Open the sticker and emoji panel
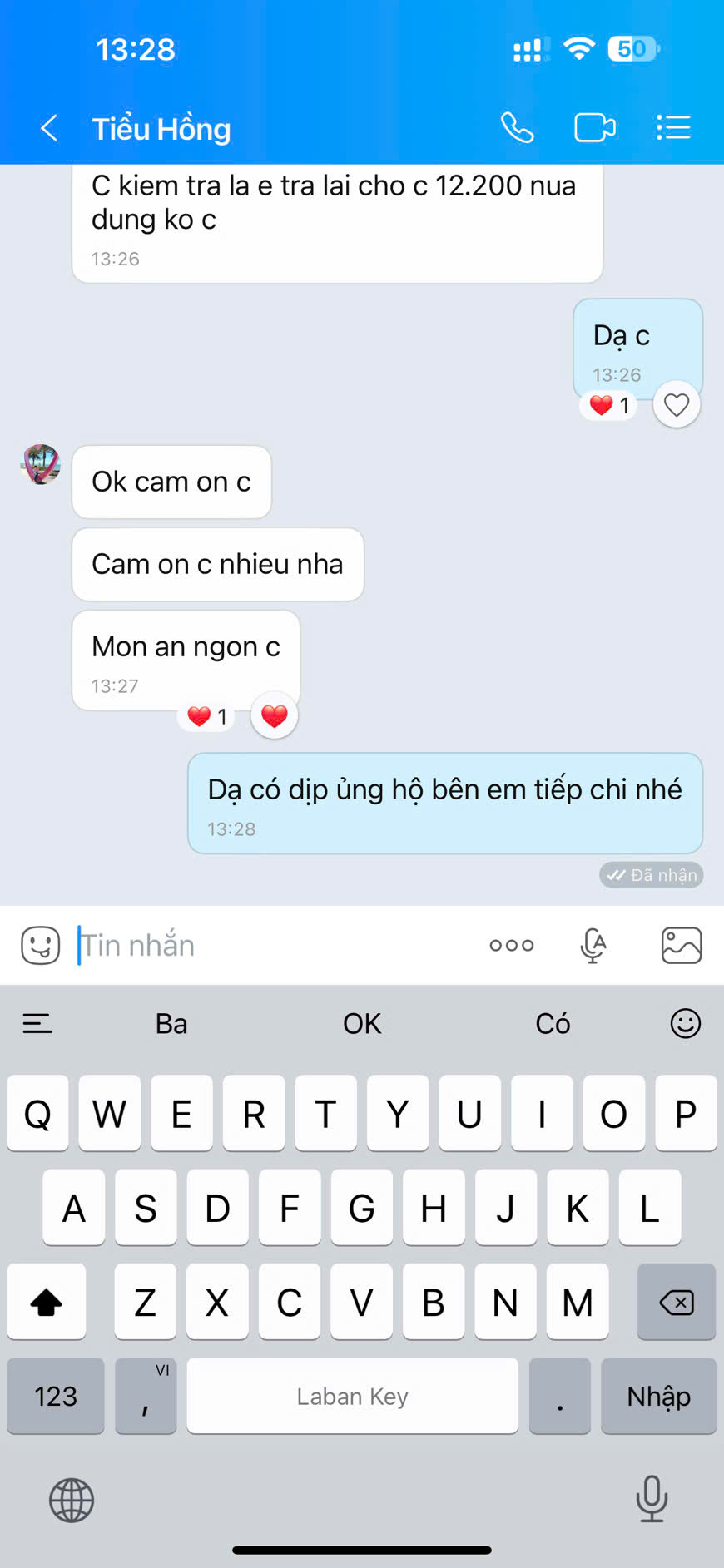The image size is (724, 1568). click(41, 945)
